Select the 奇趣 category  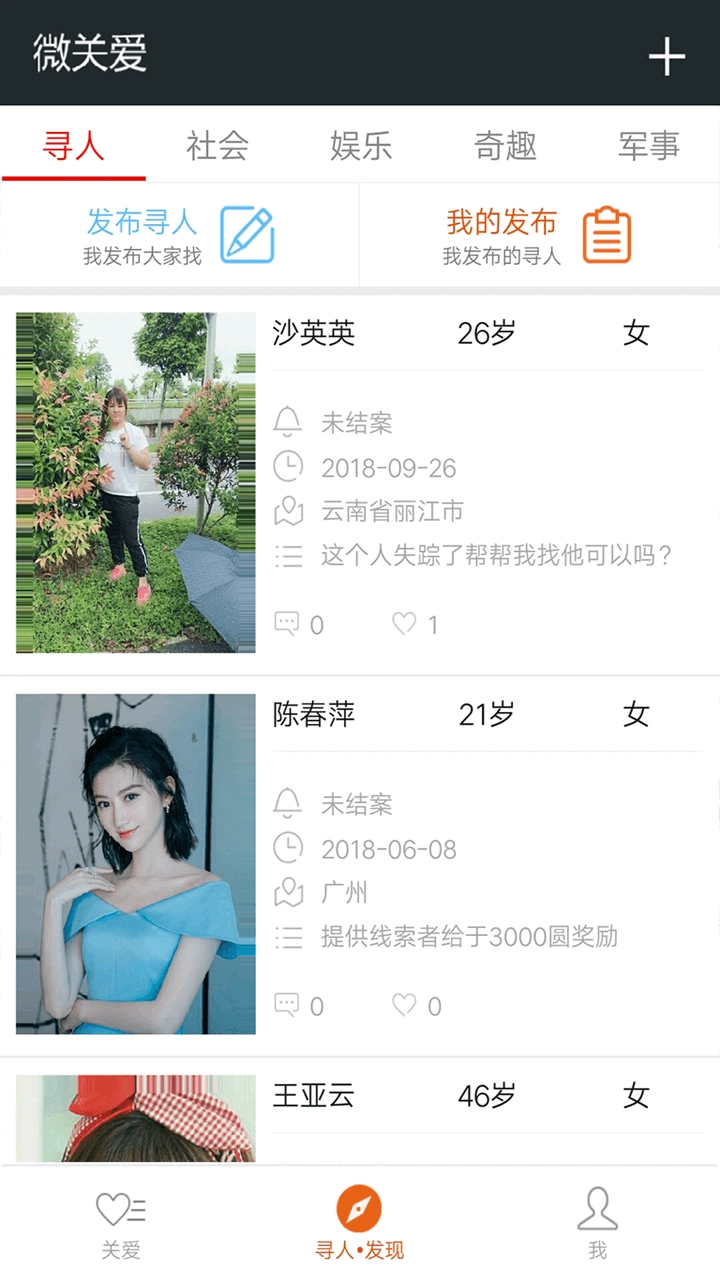click(x=505, y=146)
